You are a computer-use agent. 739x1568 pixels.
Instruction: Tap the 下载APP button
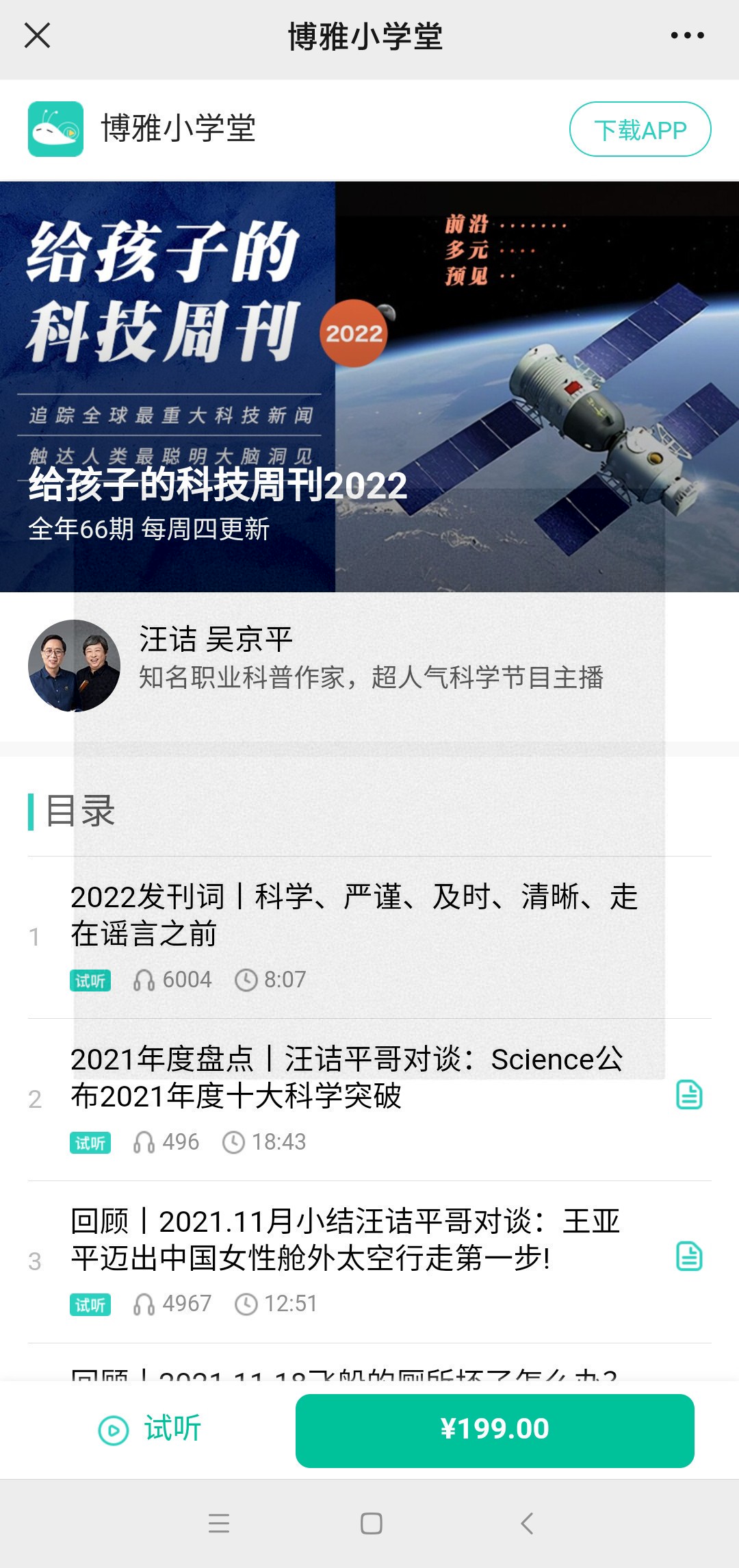point(640,129)
